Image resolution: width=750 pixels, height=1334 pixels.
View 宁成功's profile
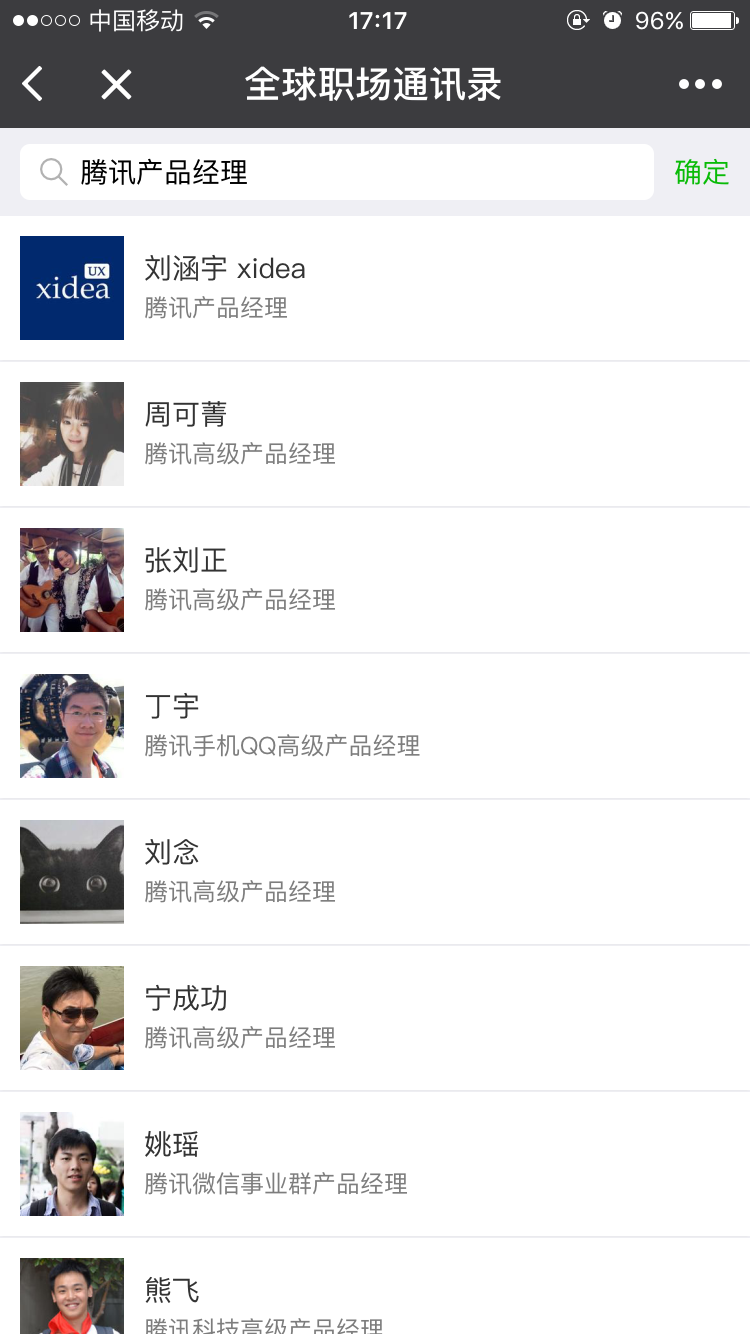click(375, 1018)
